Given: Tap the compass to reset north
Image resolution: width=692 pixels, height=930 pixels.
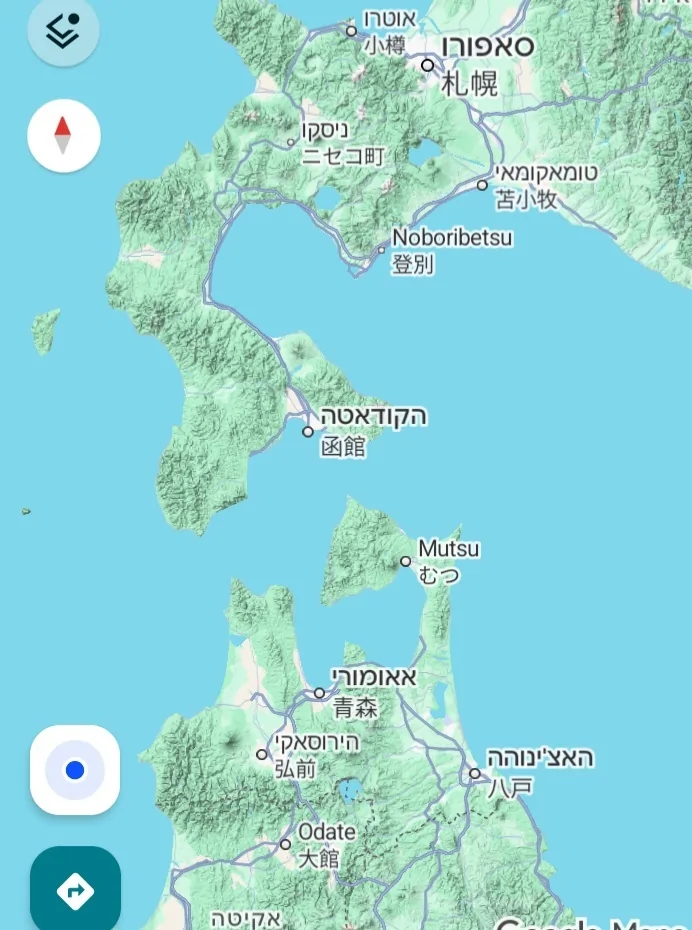Looking at the screenshot, I should click(63, 135).
